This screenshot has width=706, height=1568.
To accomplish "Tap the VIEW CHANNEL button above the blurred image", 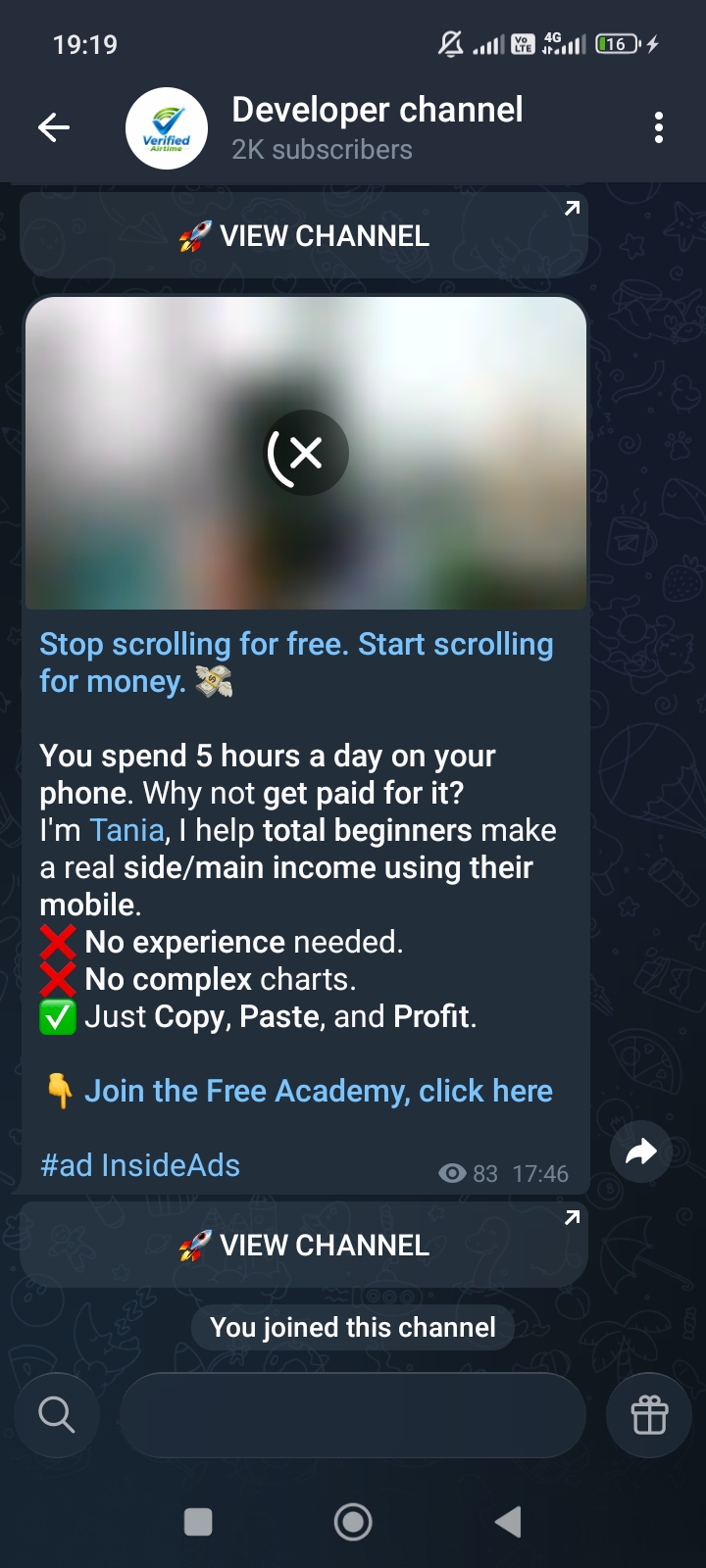I will (x=304, y=236).
